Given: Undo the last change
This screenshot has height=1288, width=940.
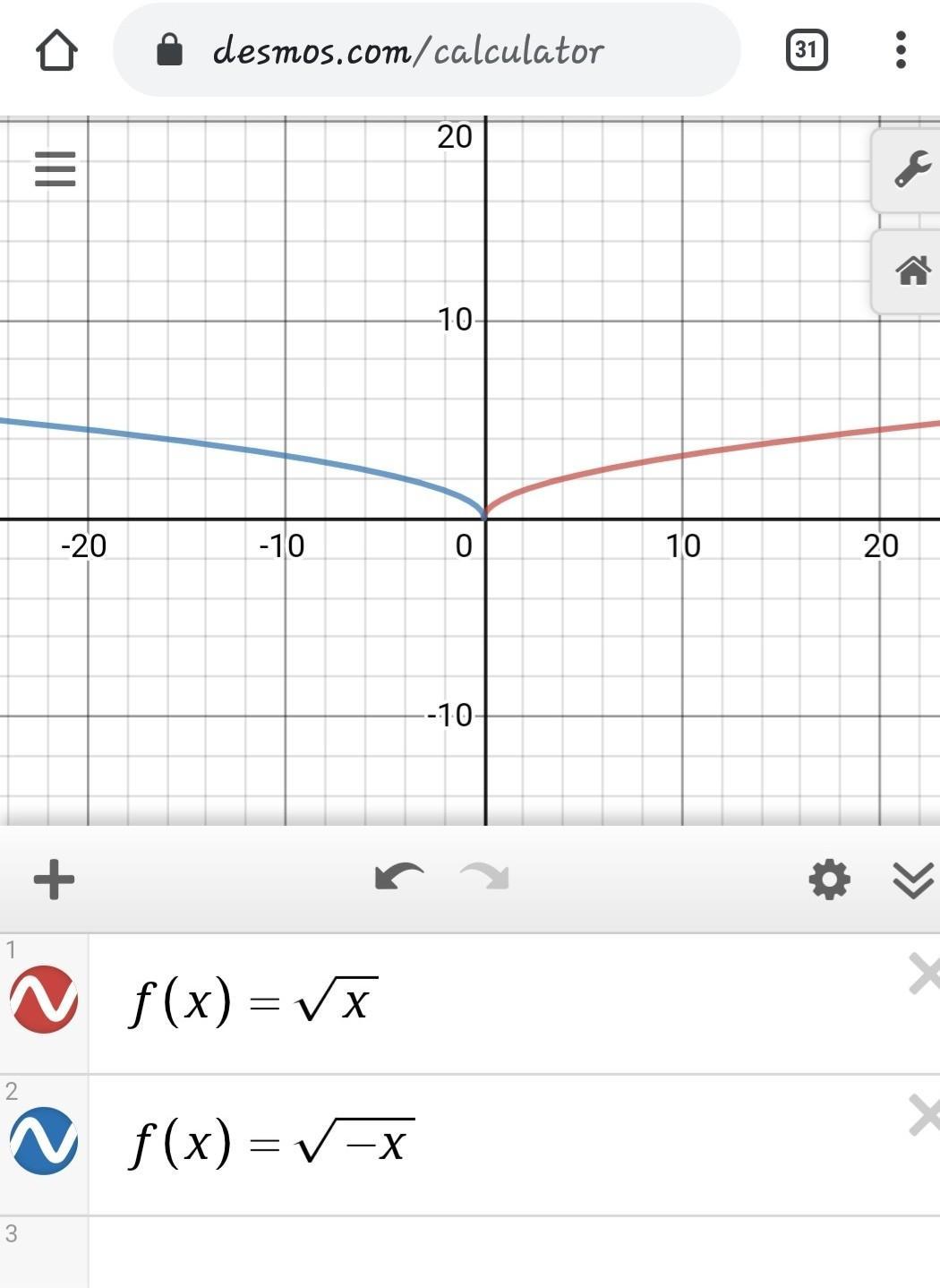Looking at the screenshot, I should [x=398, y=878].
